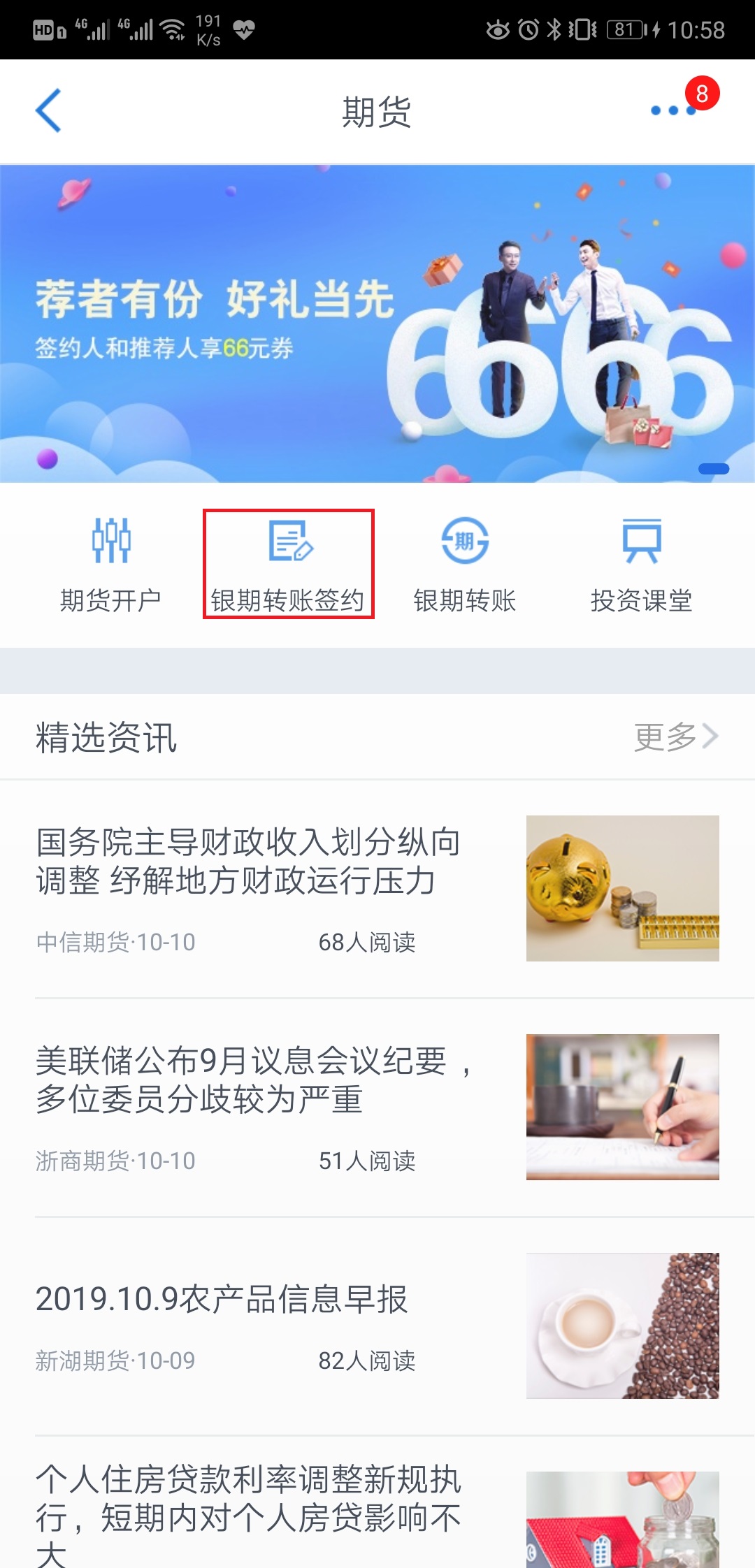Open the 荐者有份 好礼当先 promo banner
The image size is (755, 1568).
(x=377, y=323)
